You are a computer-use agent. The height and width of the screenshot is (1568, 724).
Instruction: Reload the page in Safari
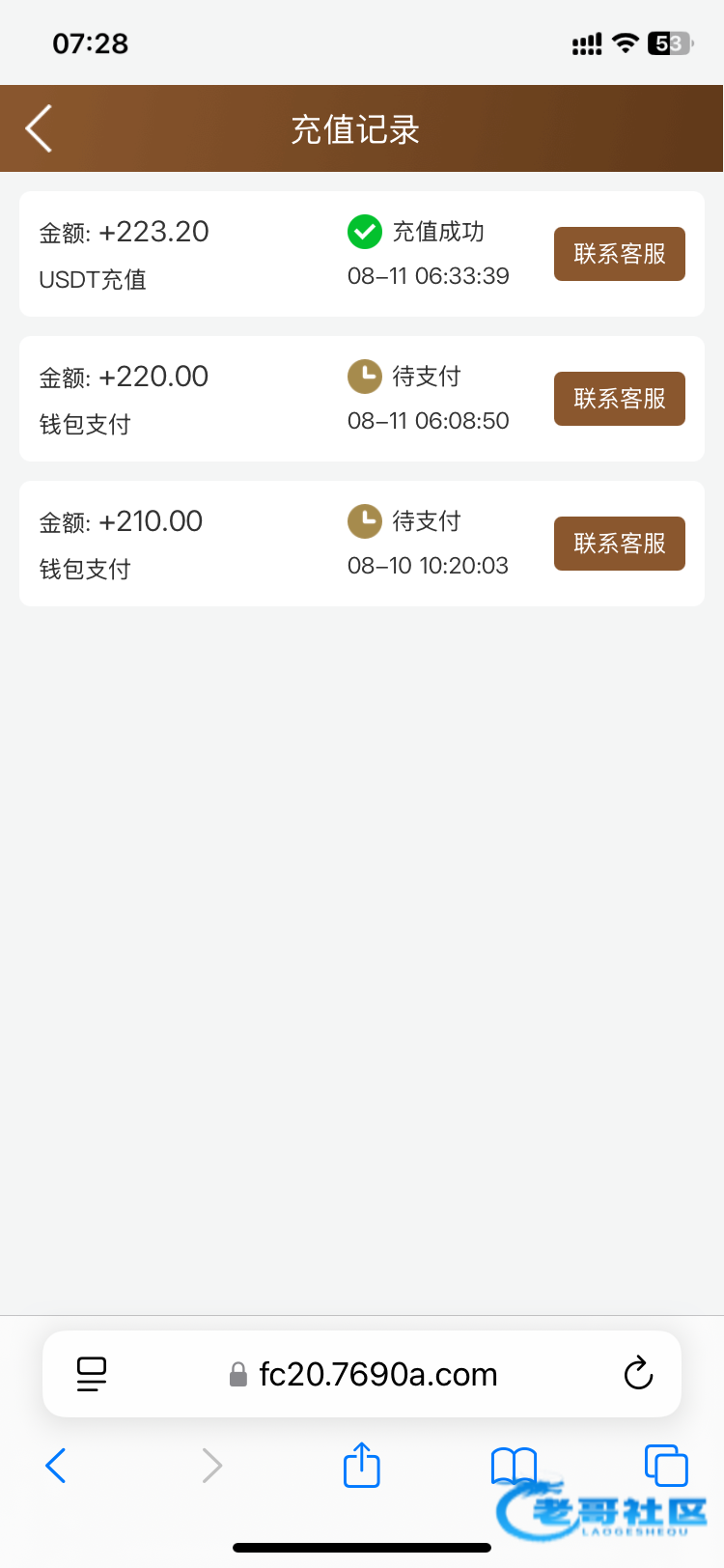[x=638, y=1373]
